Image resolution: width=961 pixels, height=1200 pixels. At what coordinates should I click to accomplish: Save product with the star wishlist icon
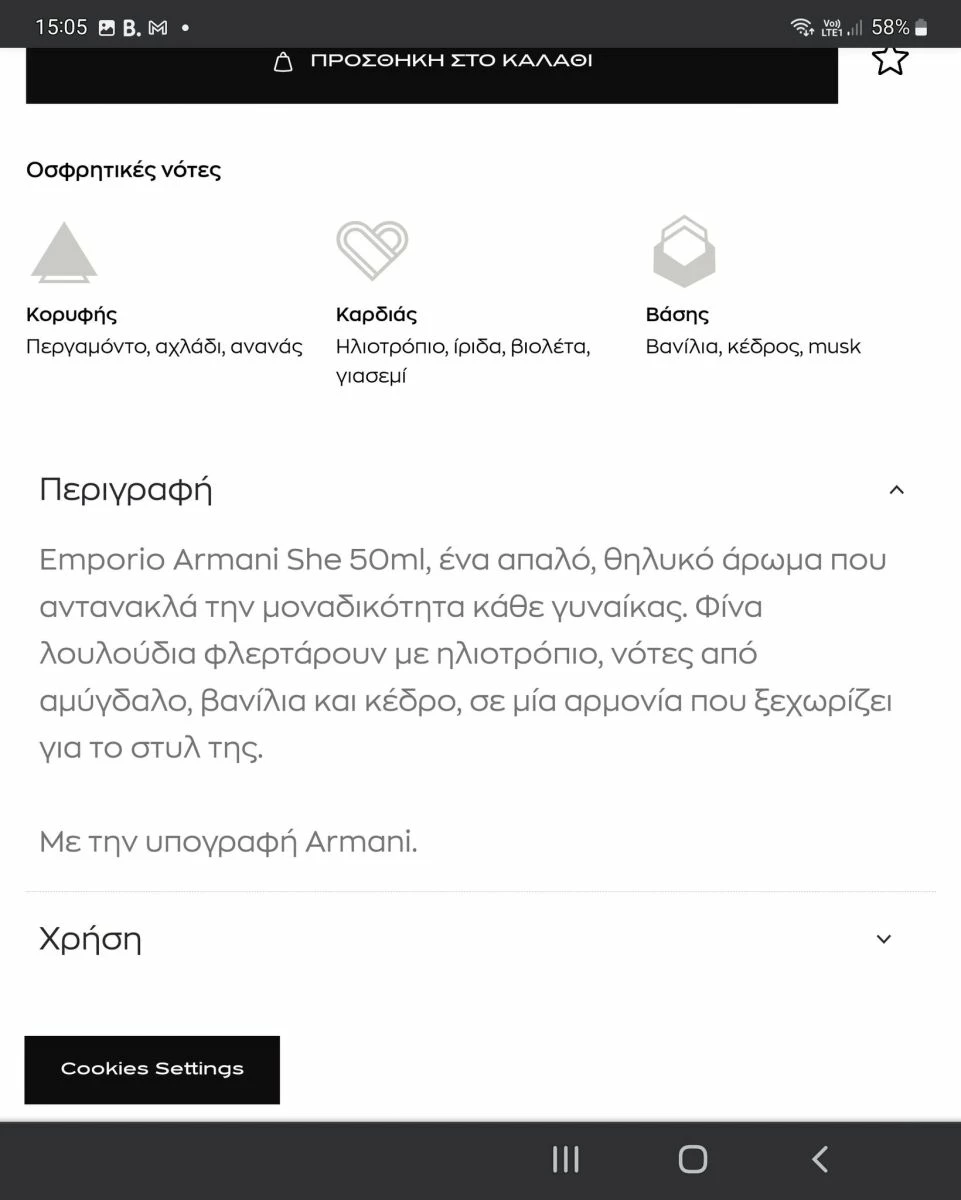coord(890,60)
